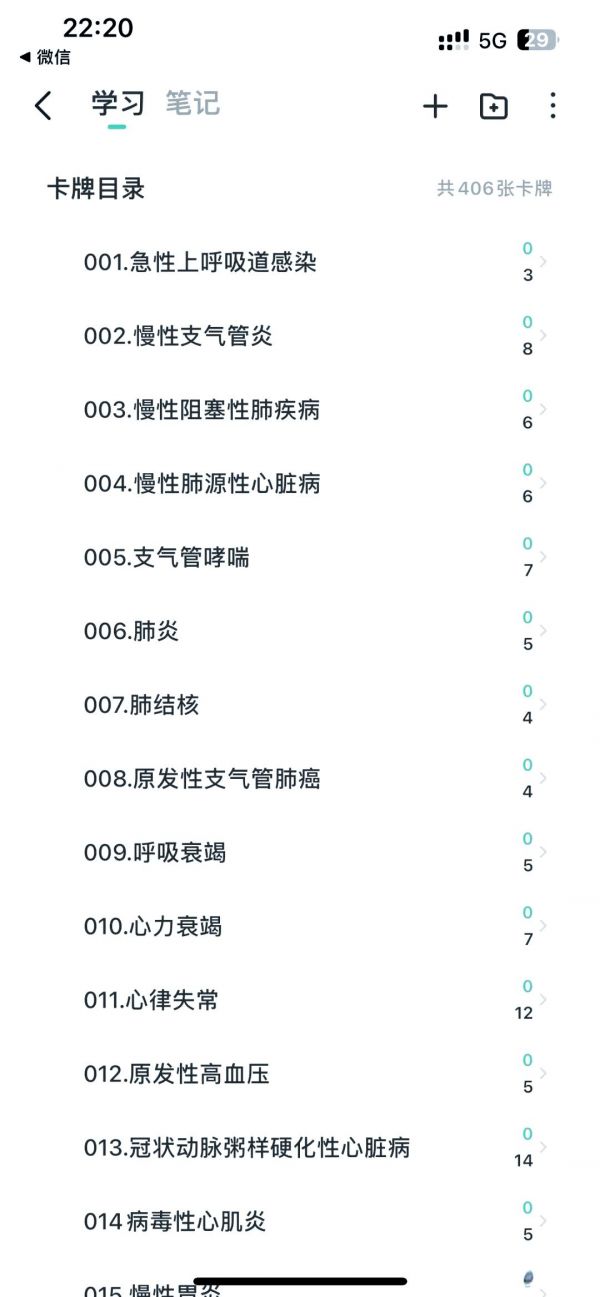Return to 微信 via the status bar link
This screenshot has width=600, height=1297.
tap(45, 57)
